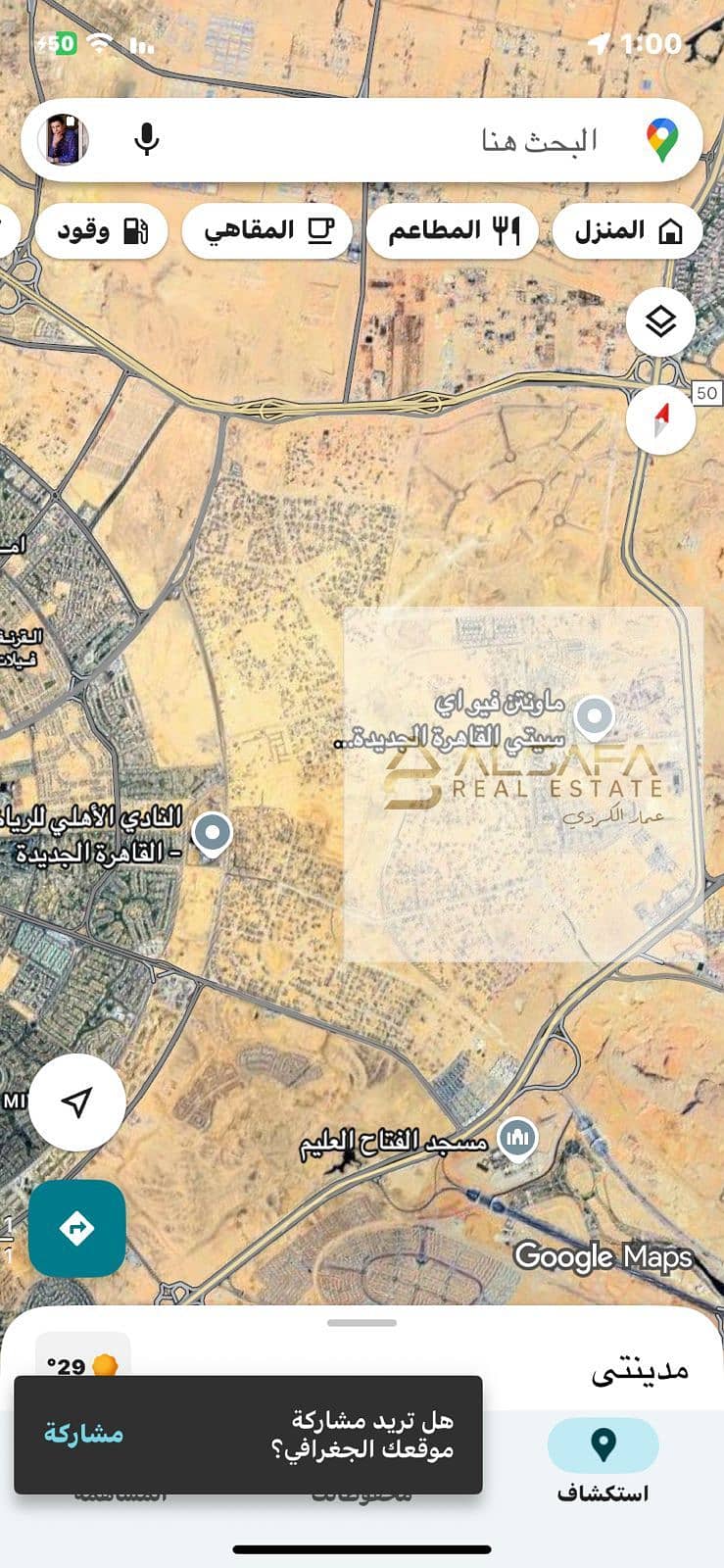The image size is (724, 1568).
Task: Open the ماونتن فيو اي سيتي map pin
Action: 593,717
